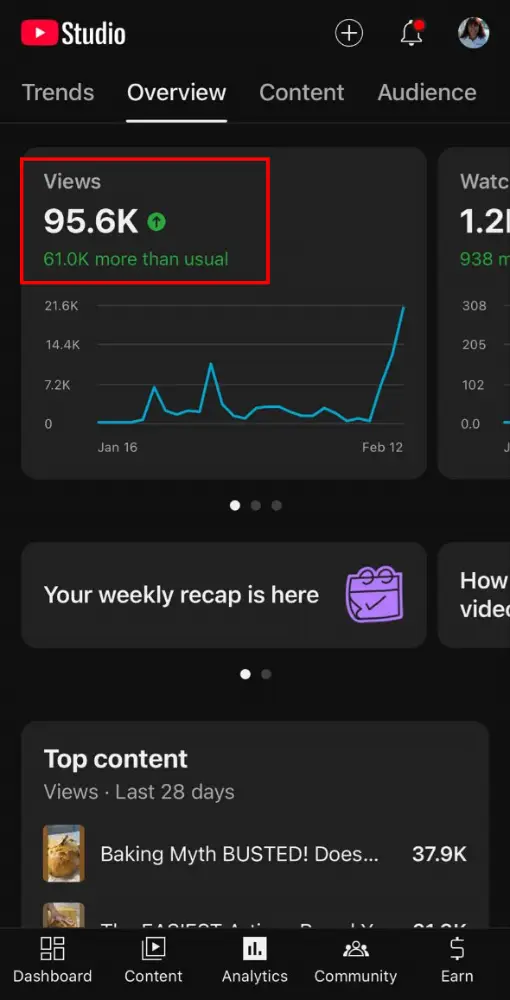Open the notifications bell
Viewport: 510px width, 1000px height.
click(x=412, y=33)
